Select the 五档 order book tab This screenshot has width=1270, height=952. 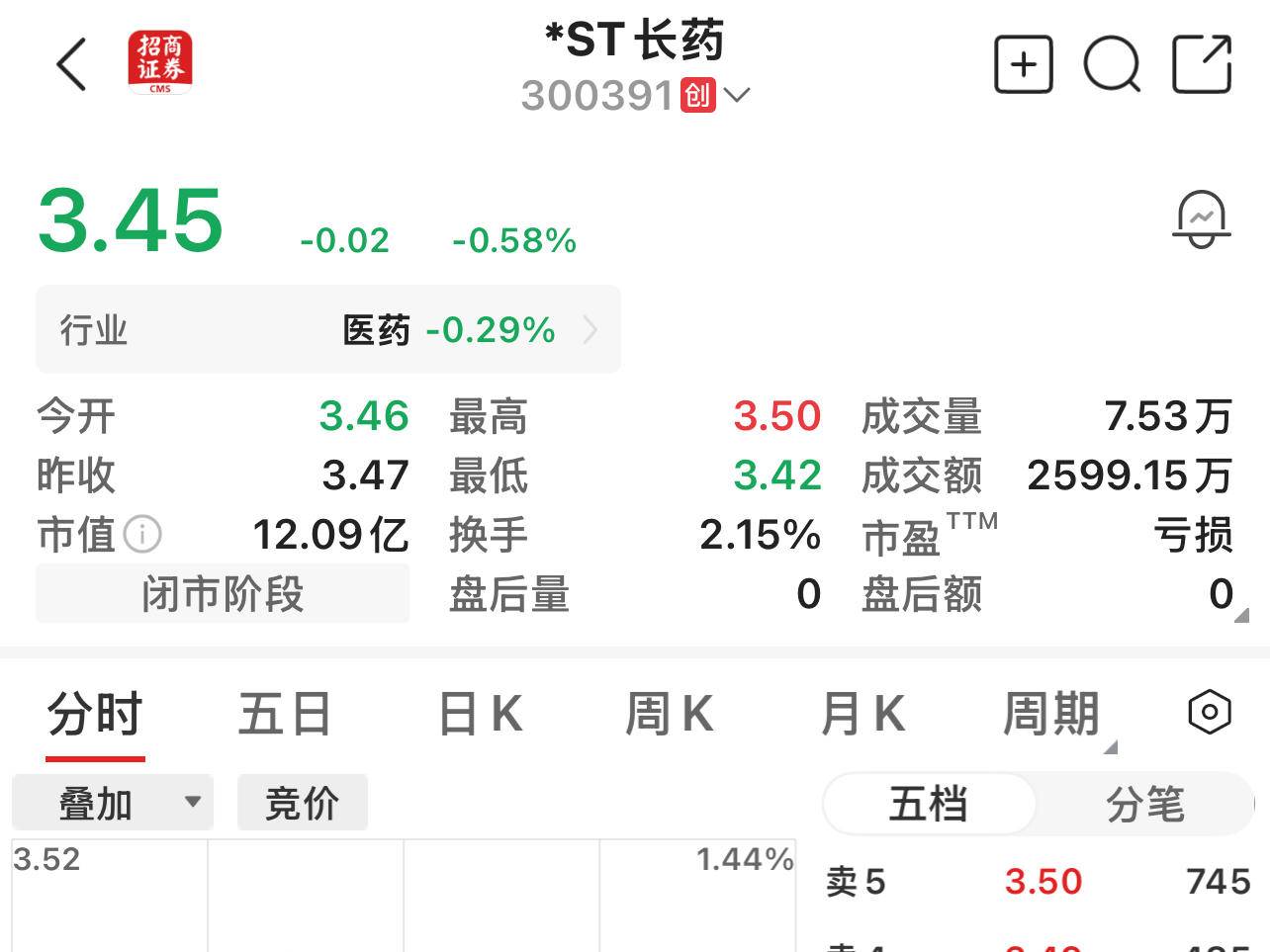point(928,804)
